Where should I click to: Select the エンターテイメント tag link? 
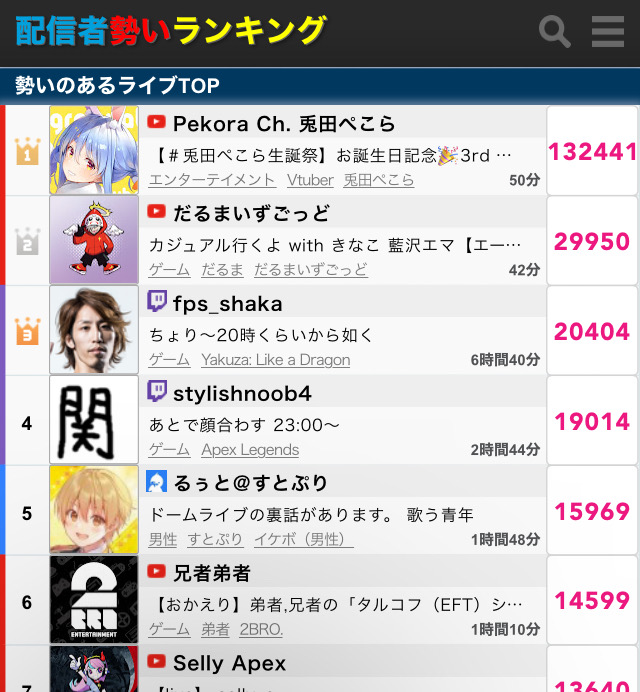click(x=212, y=180)
